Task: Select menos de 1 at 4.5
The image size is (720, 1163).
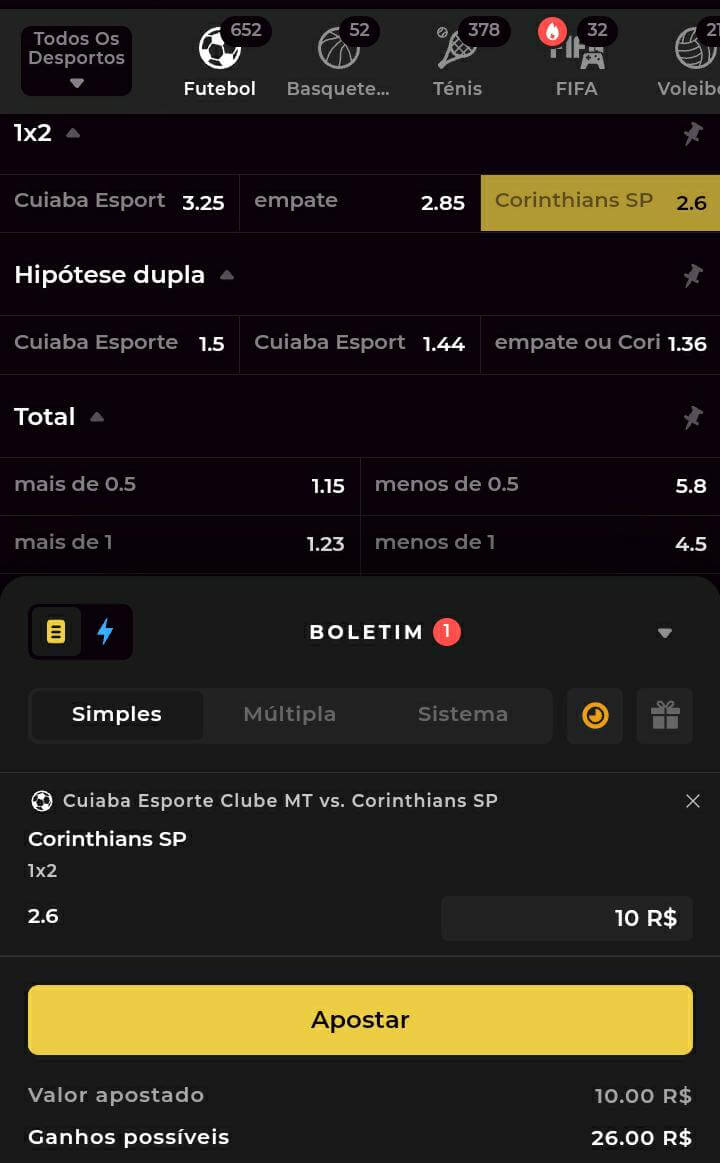Action: pyautogui.click(x=541, y=544)
